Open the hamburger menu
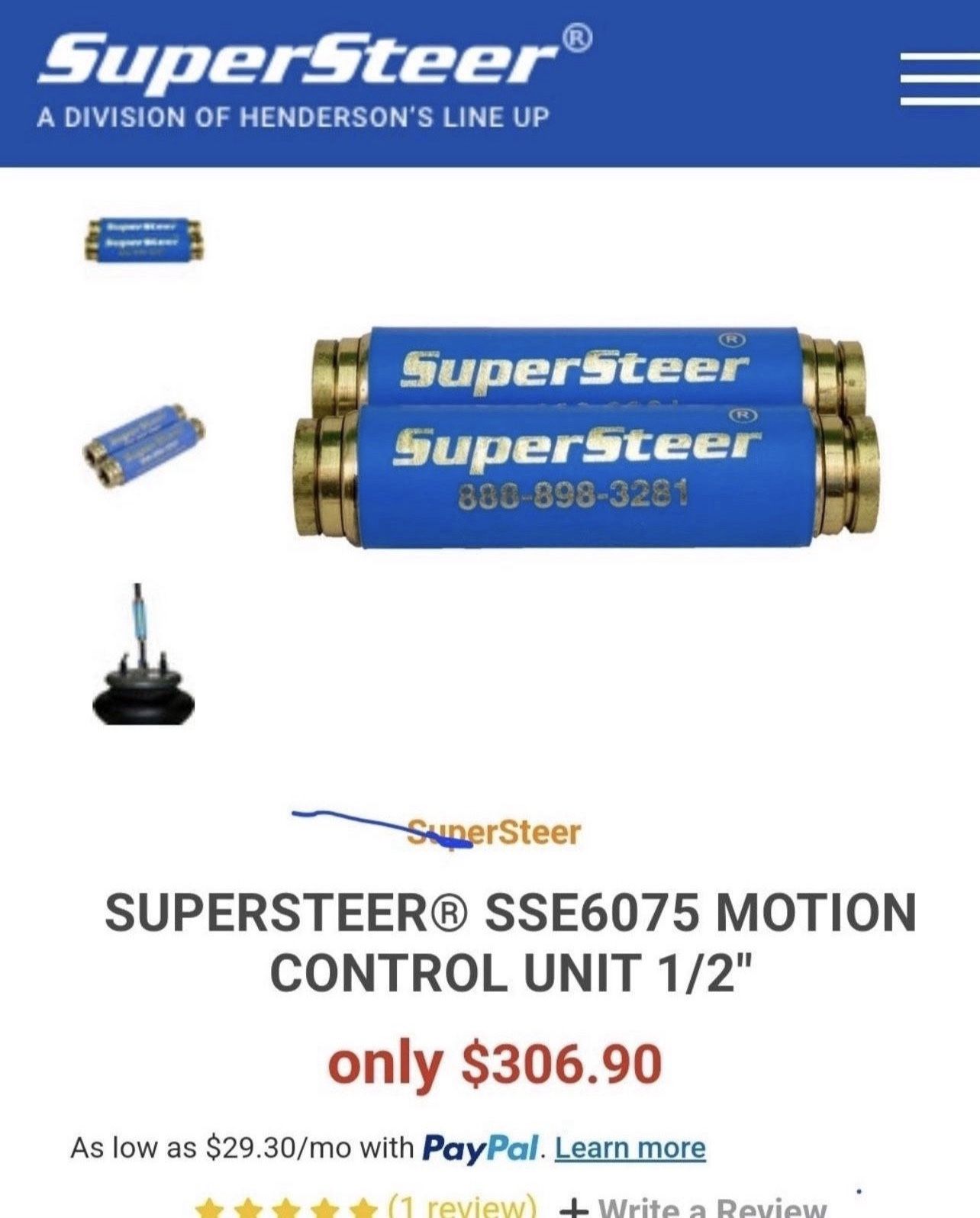Viewport: 980px width, 1218px height. click(x=939, y=79)
